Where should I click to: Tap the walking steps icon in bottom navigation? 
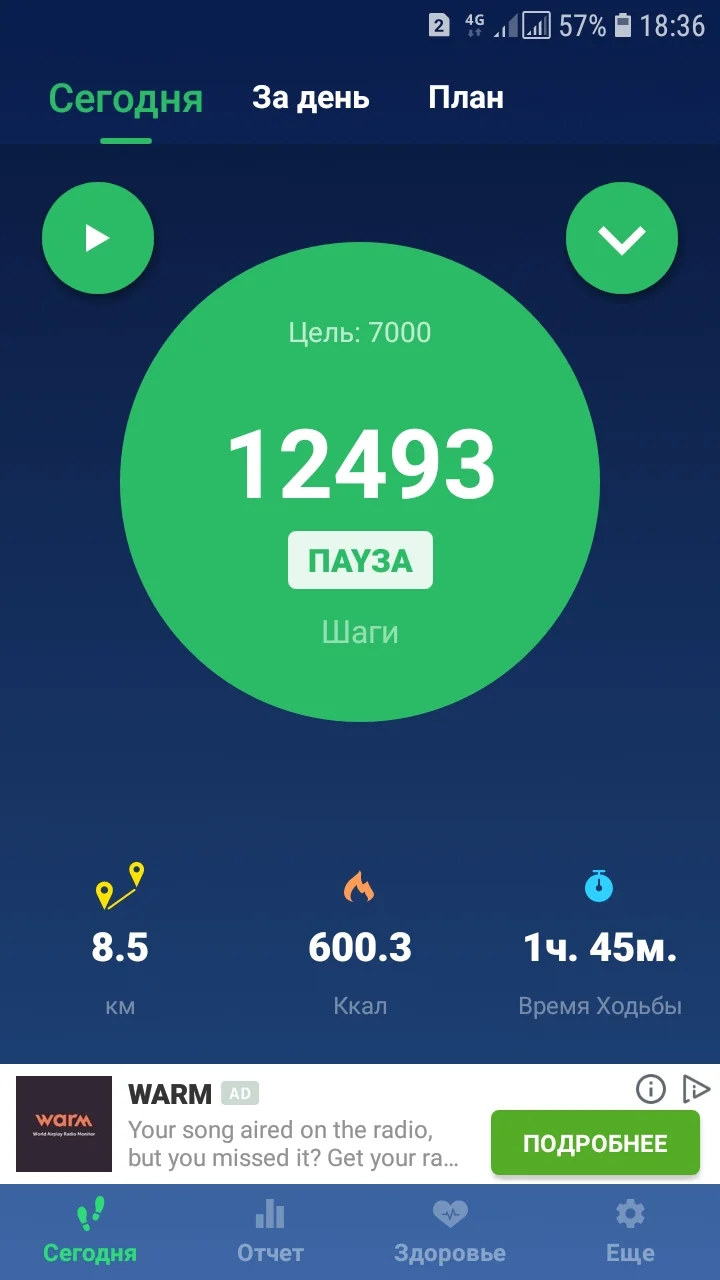[90, 1213]
